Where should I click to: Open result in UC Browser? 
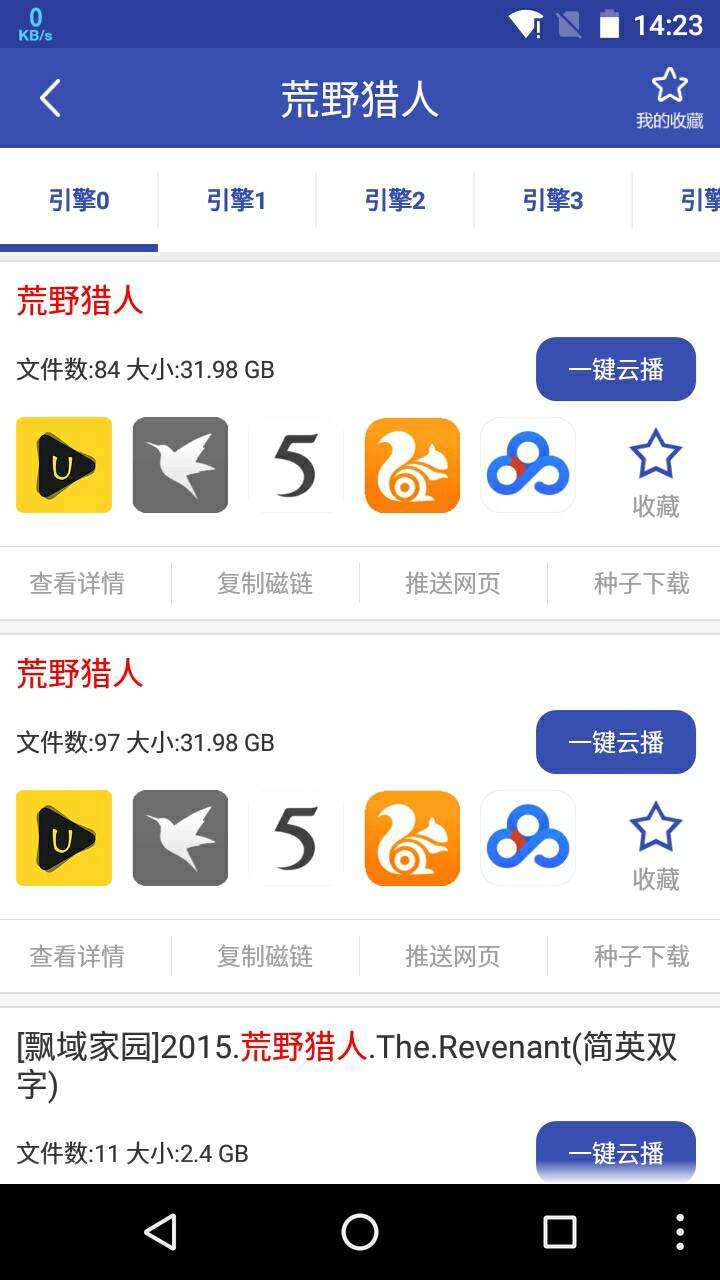412,465
